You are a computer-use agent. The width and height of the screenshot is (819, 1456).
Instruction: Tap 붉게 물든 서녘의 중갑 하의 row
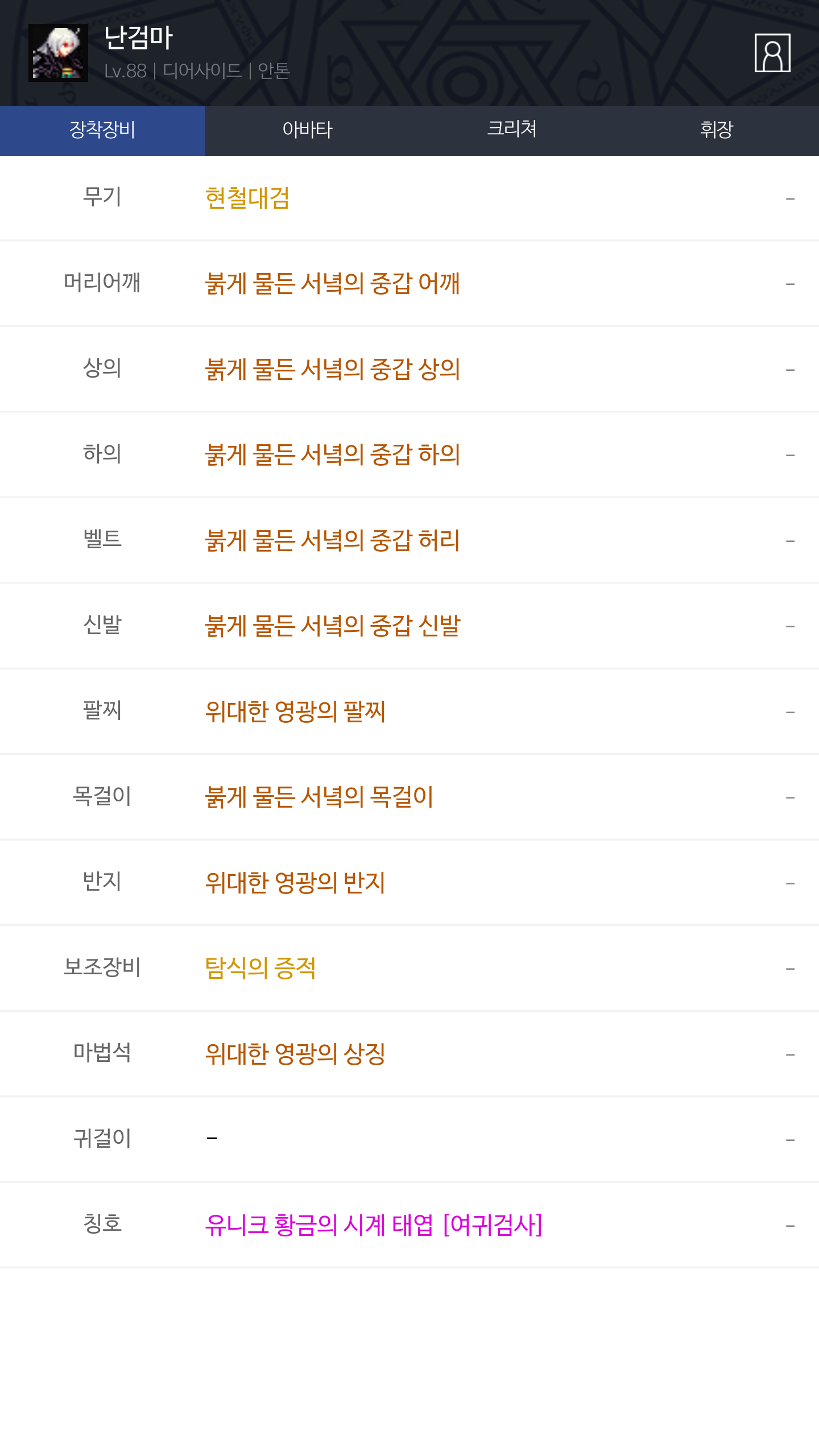[409, 454]
